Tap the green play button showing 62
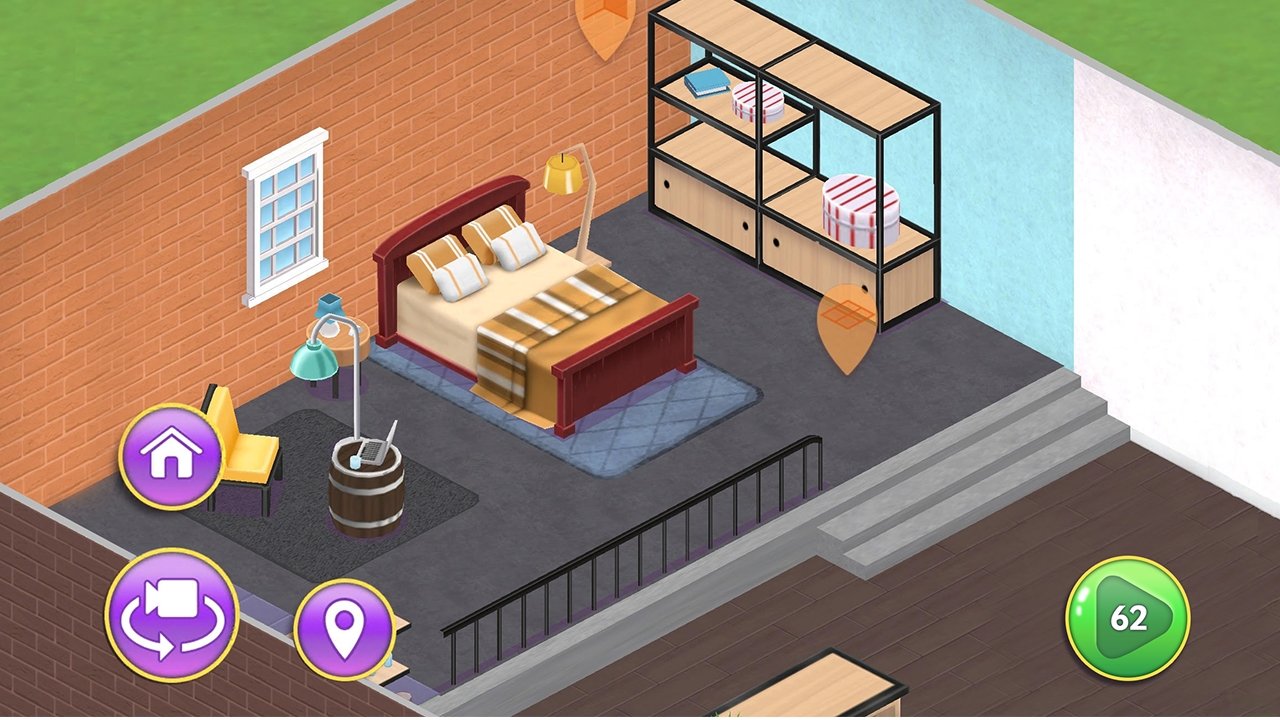Image resolution: width=1280 pixels, height=720 pixels. tap(1128, 618)
